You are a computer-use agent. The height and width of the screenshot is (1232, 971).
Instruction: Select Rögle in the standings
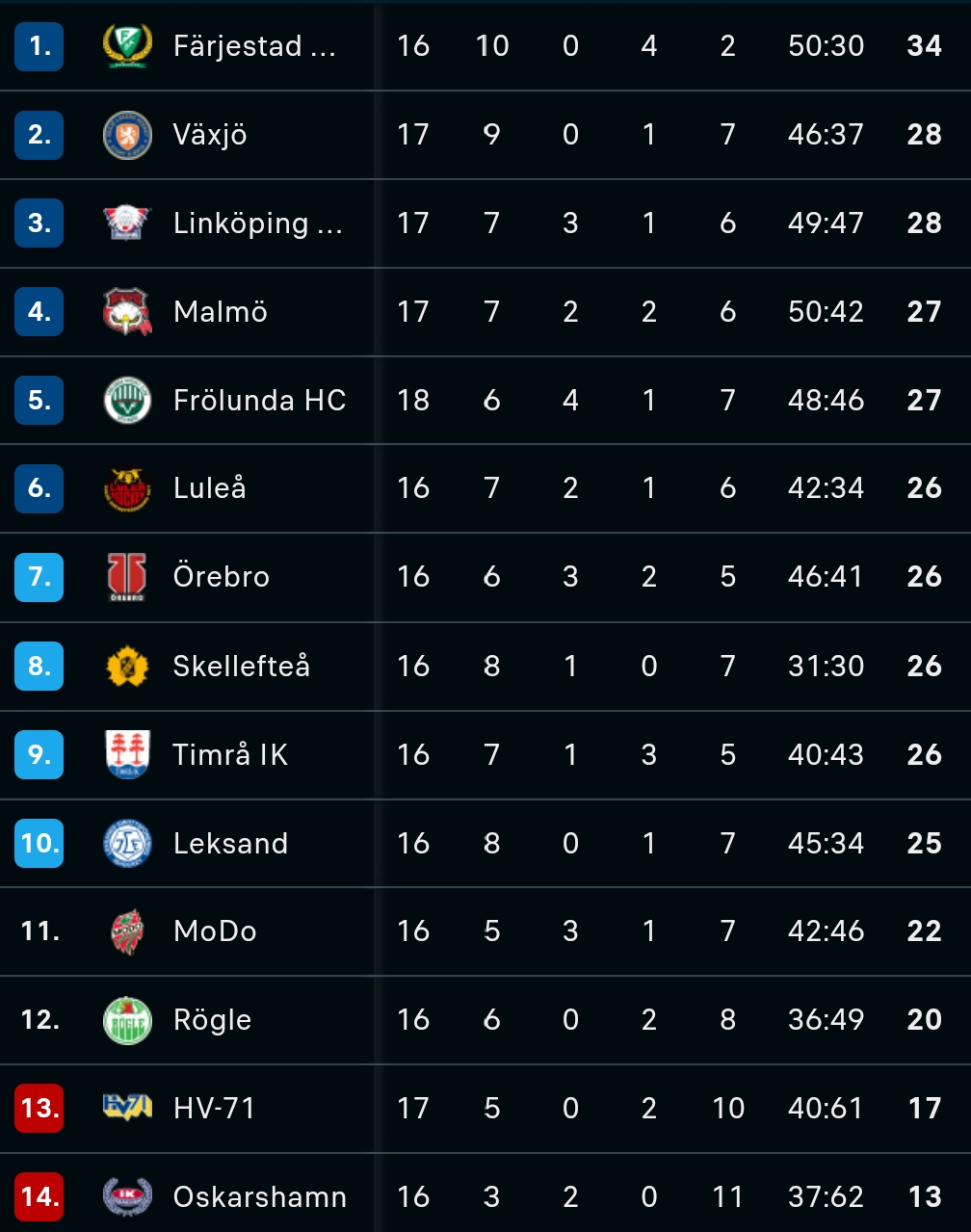pyautogui.click(x=212, y=1020)
